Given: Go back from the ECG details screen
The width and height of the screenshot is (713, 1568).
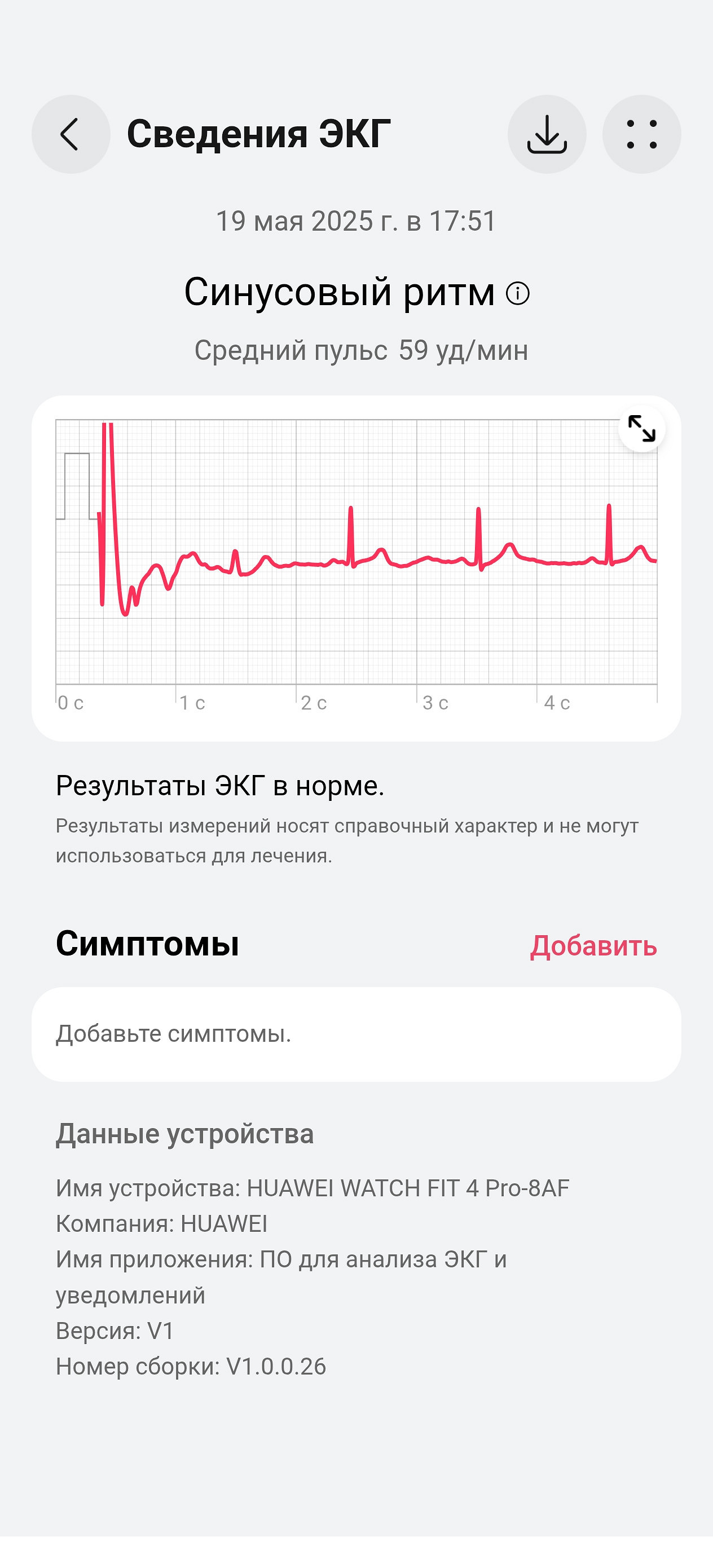Looking at the screenshot, I should 71,134.
